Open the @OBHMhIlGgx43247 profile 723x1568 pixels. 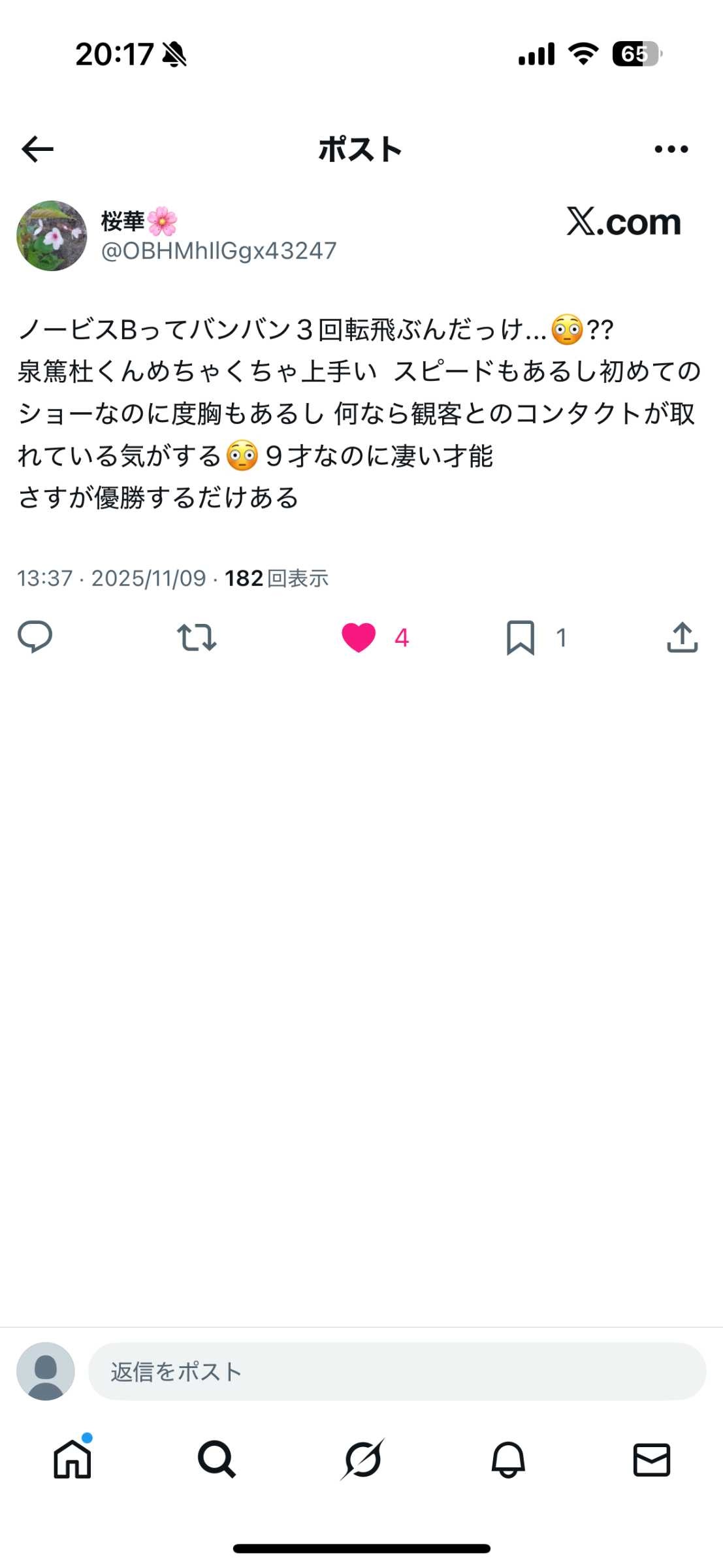[x=219, y=251]
